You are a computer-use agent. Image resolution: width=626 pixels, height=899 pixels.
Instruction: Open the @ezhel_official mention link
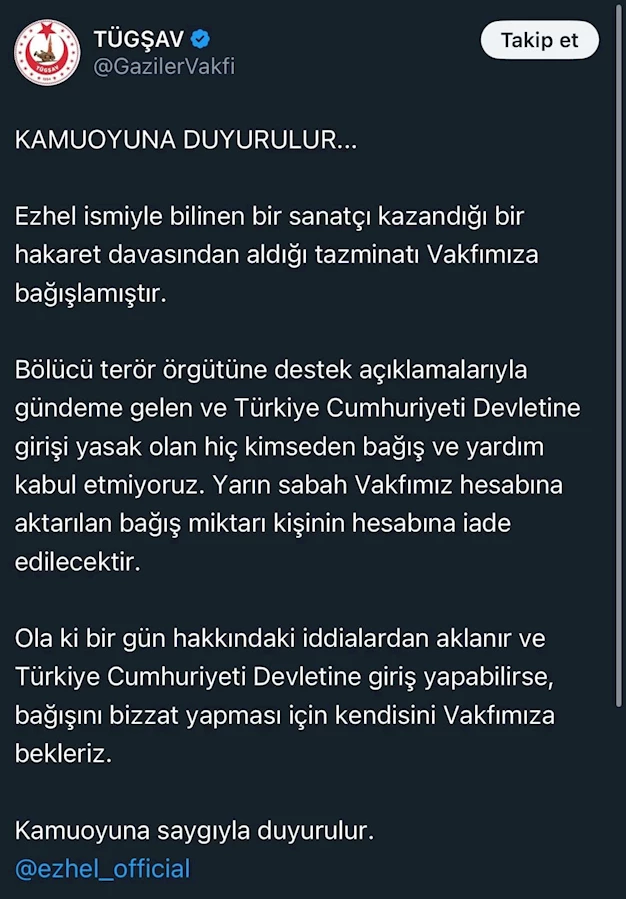click(x=102, y=868)
